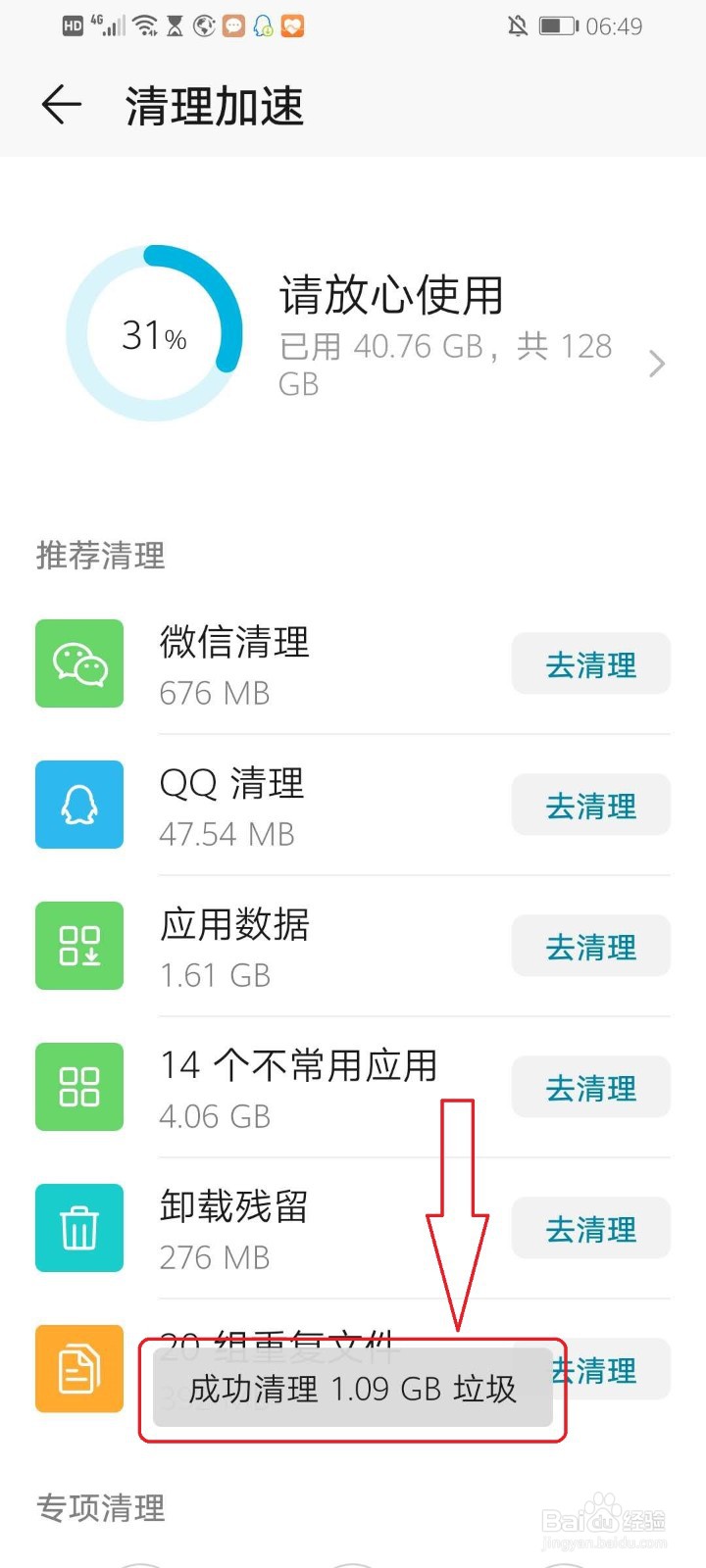Clean QQ data with 去清理
Viewport: 706px width, 1568px height.
click(590, 807)
